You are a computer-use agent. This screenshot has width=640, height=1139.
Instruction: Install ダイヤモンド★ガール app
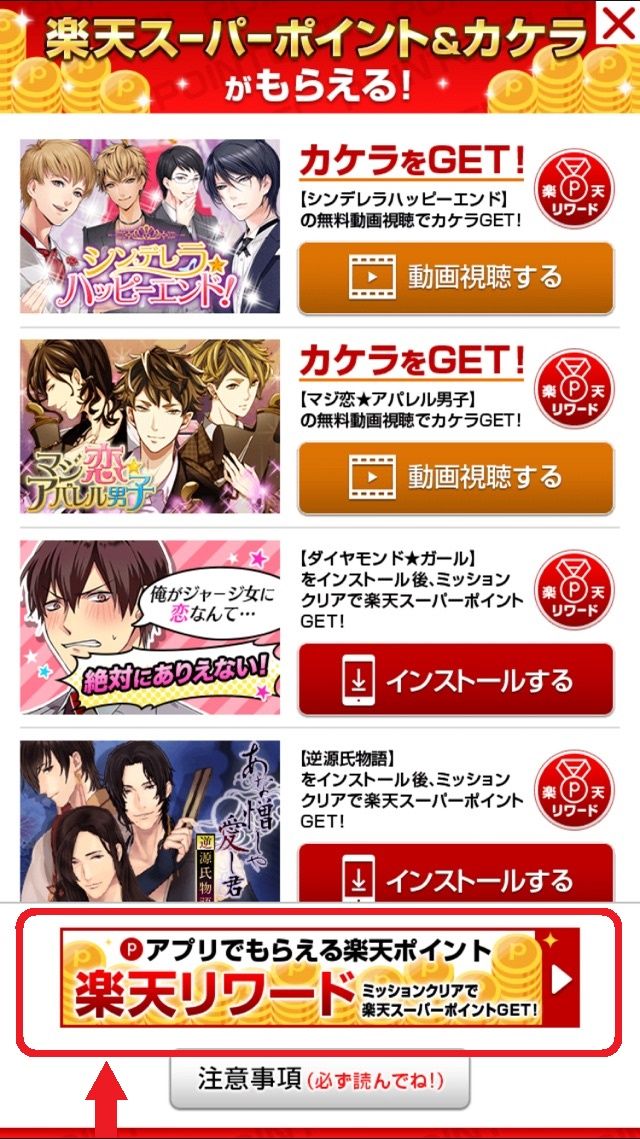pos(456,680)
